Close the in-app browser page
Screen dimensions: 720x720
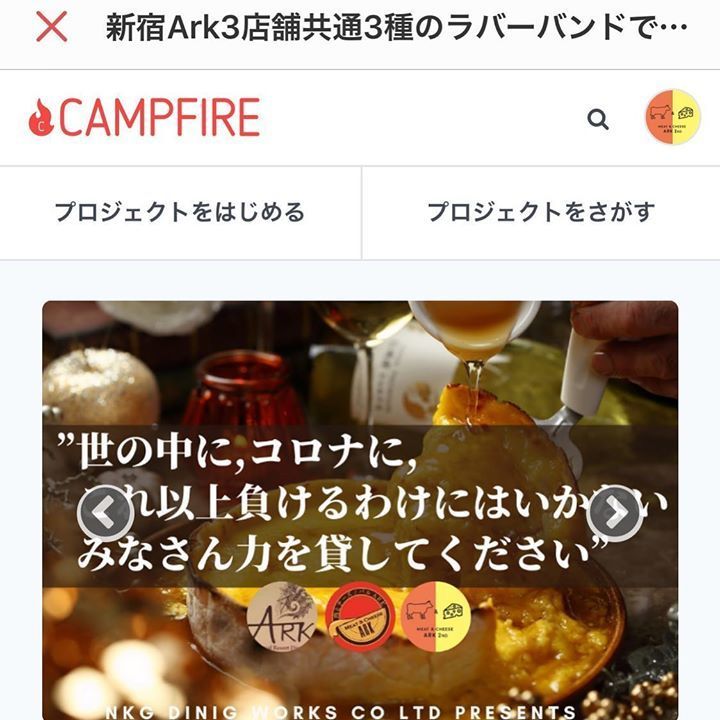pos(52,28)
